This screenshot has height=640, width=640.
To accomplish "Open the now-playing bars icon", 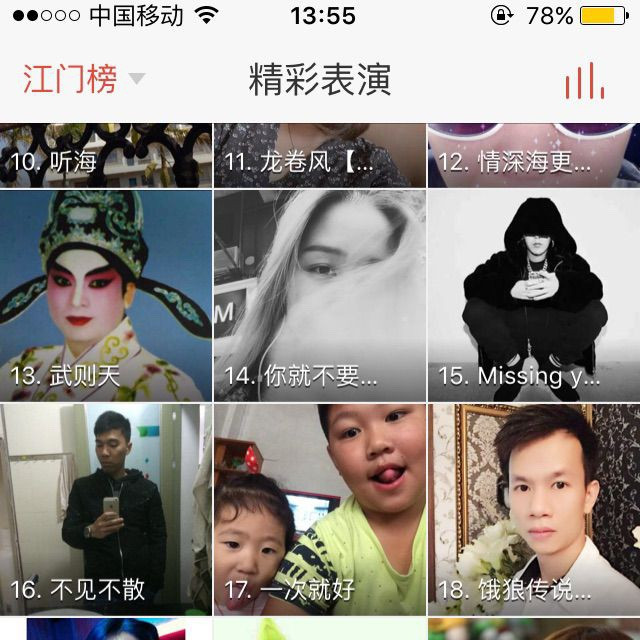I will (585, 80).
